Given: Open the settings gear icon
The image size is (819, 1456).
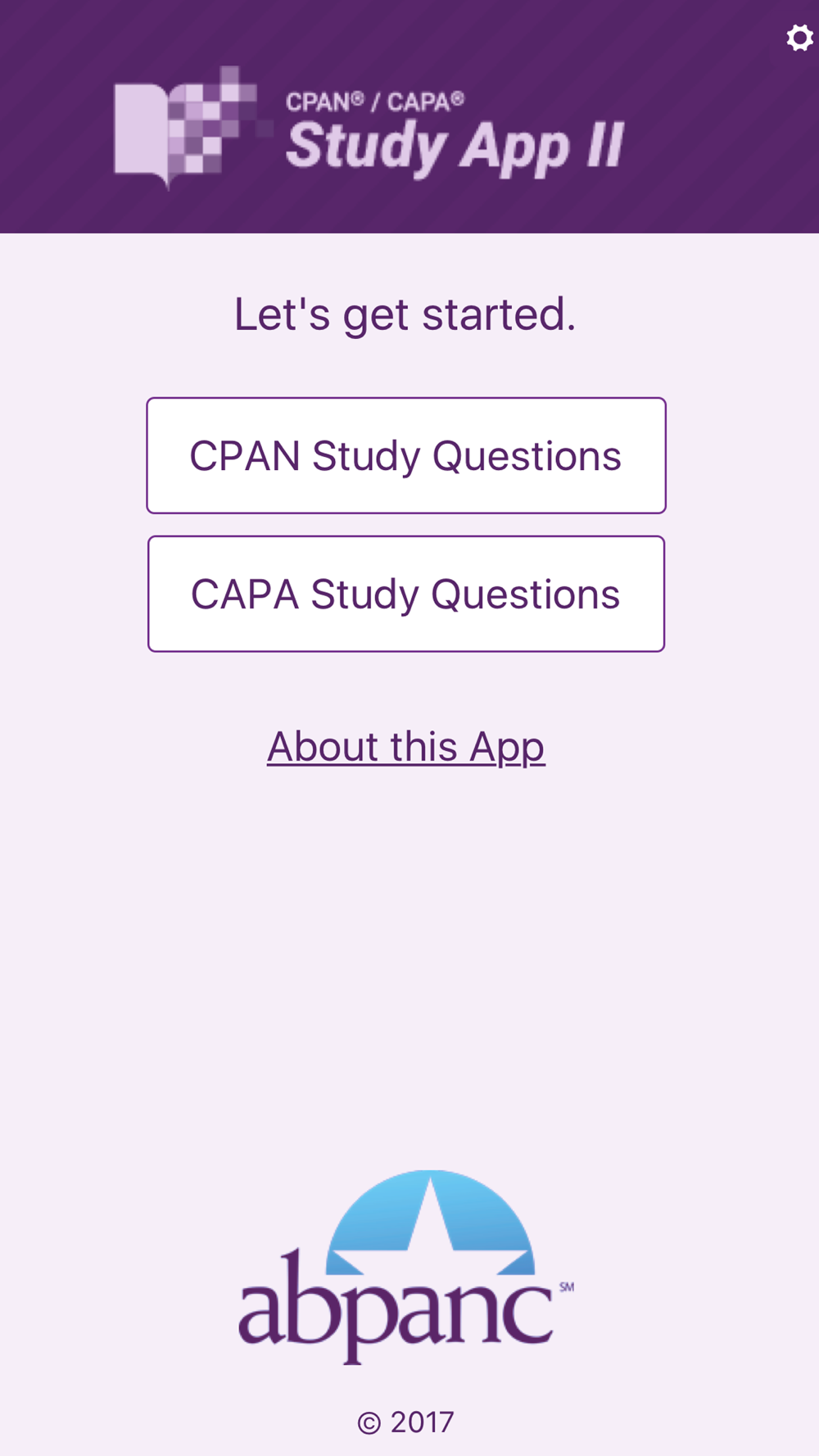Looking at the screenshot, I should point(799,38).
